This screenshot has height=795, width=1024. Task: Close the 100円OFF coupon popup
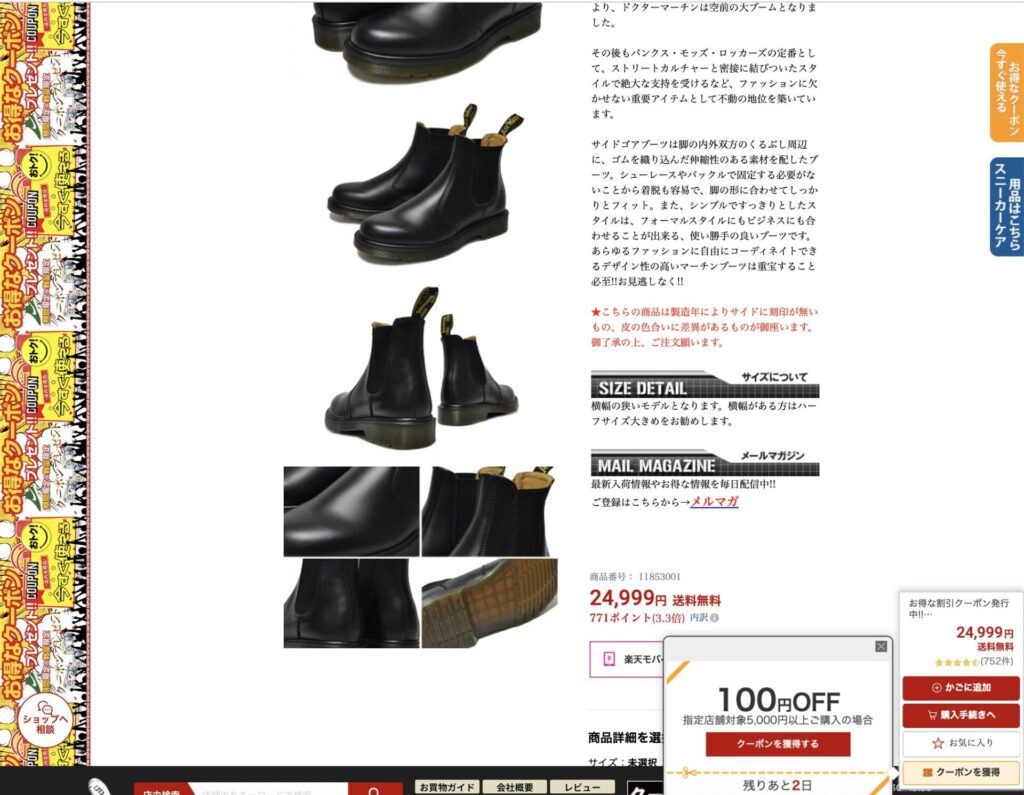(x=881, y=646)
